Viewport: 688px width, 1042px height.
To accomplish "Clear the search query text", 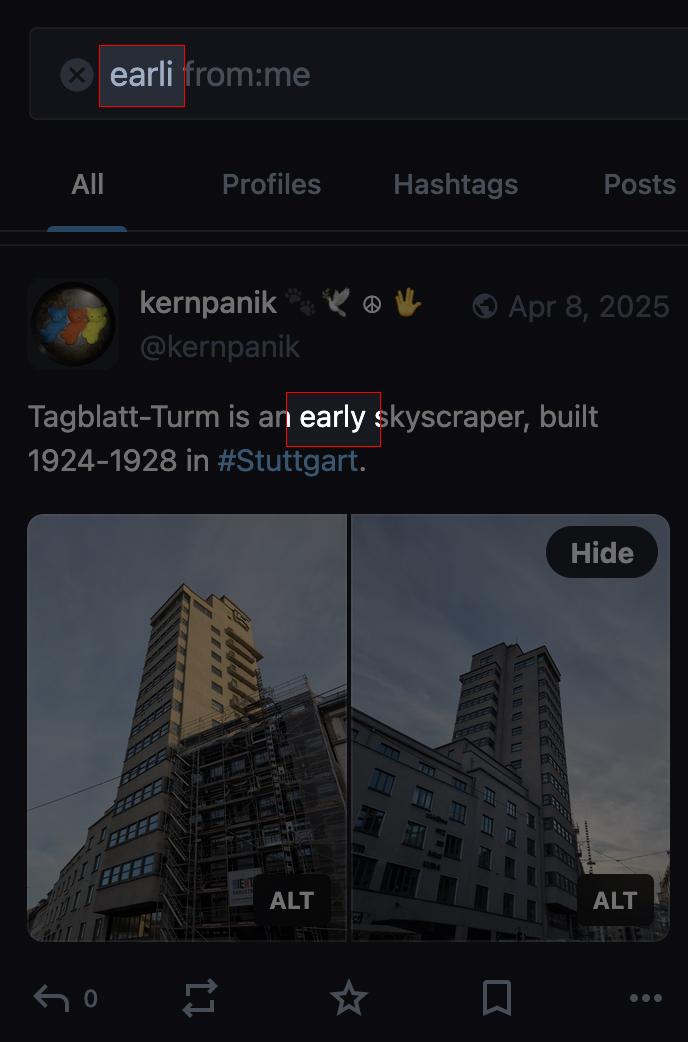I will click(x=77, y=75).
